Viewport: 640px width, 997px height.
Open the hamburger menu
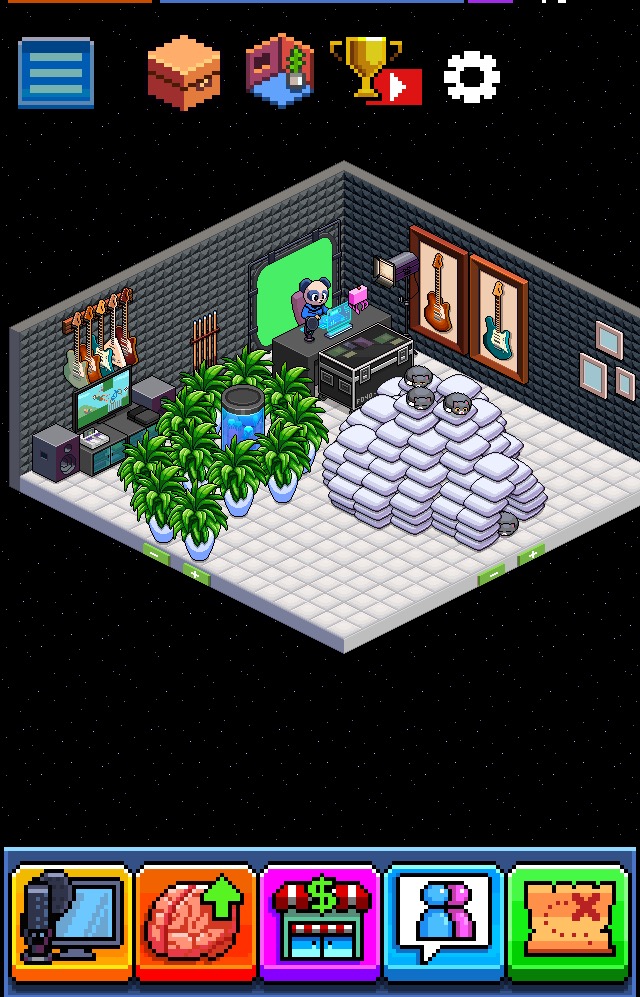point(56,73)
